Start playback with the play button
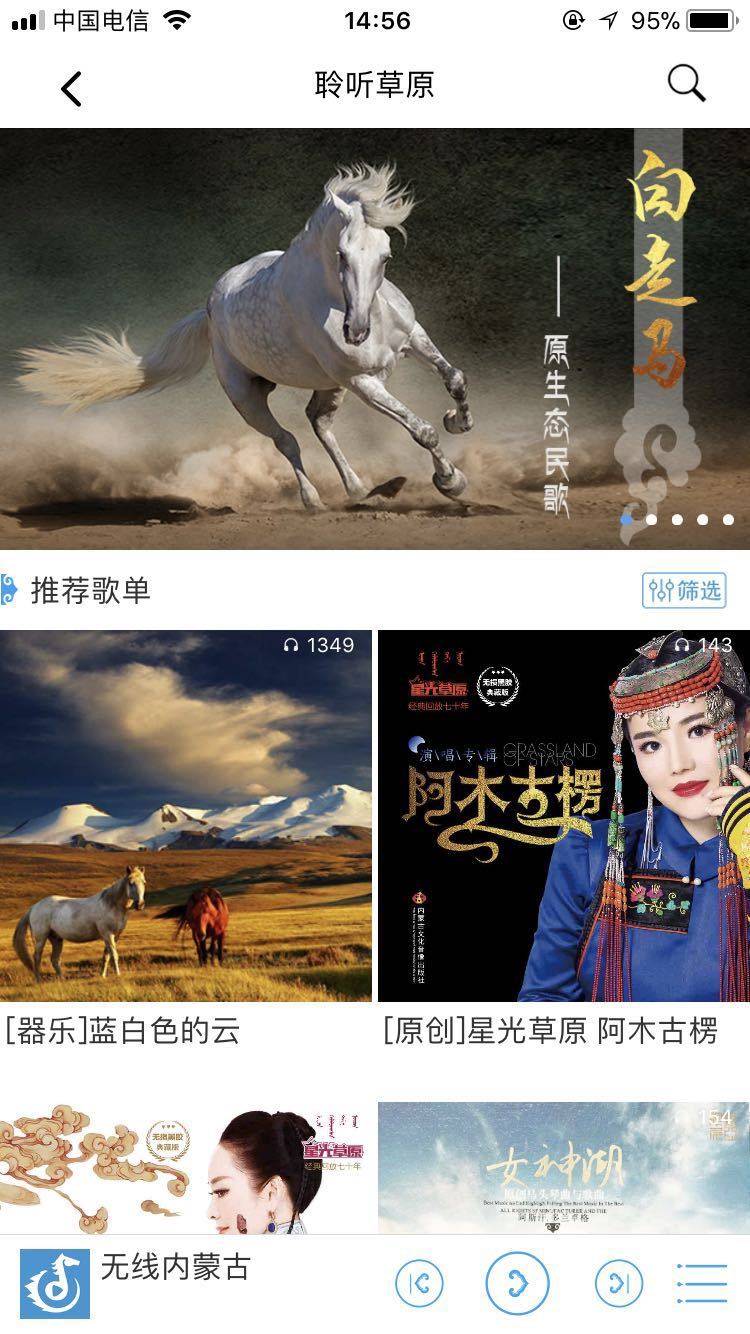The height and width of the screenshot is (1334, 750). pos(517,1283)
